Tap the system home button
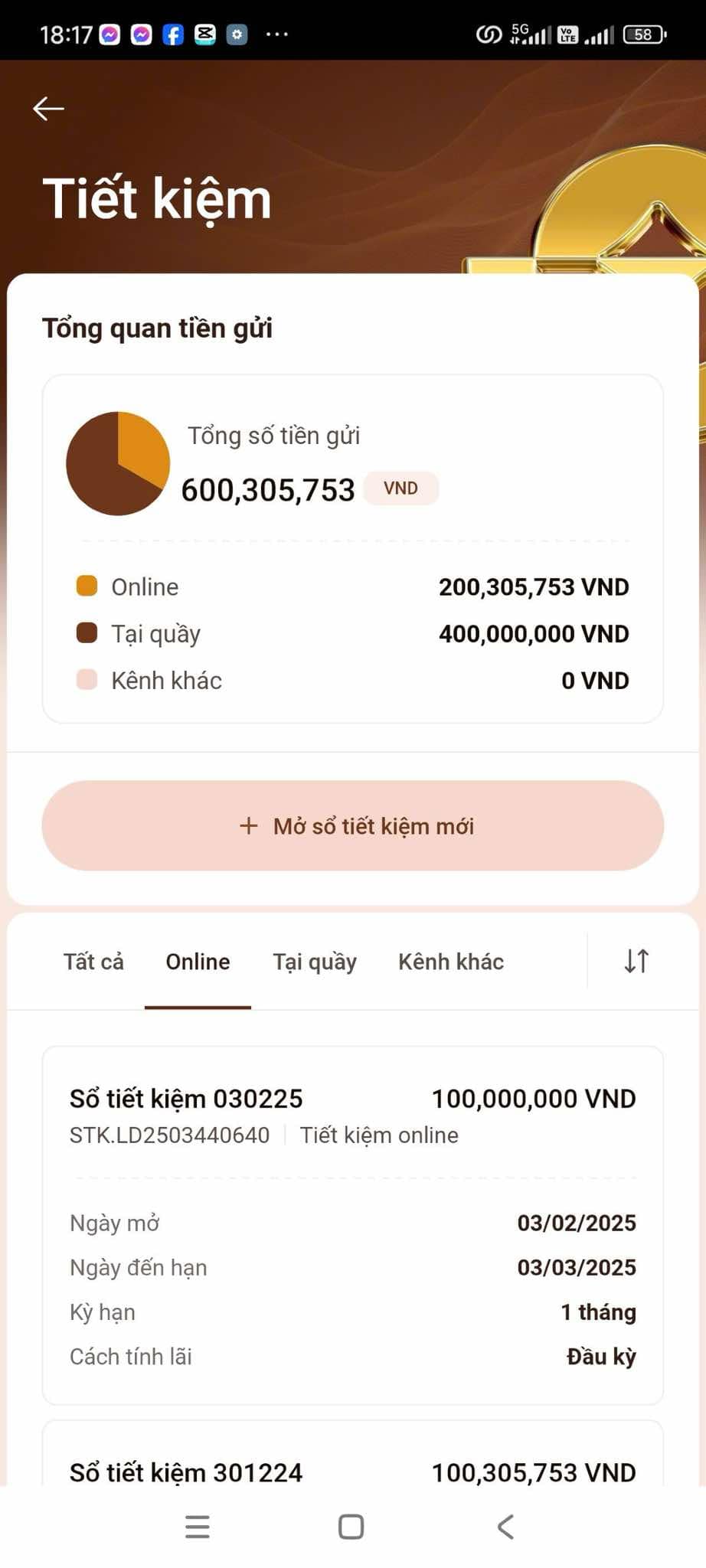The image size is (706, 1568). 351,1527
